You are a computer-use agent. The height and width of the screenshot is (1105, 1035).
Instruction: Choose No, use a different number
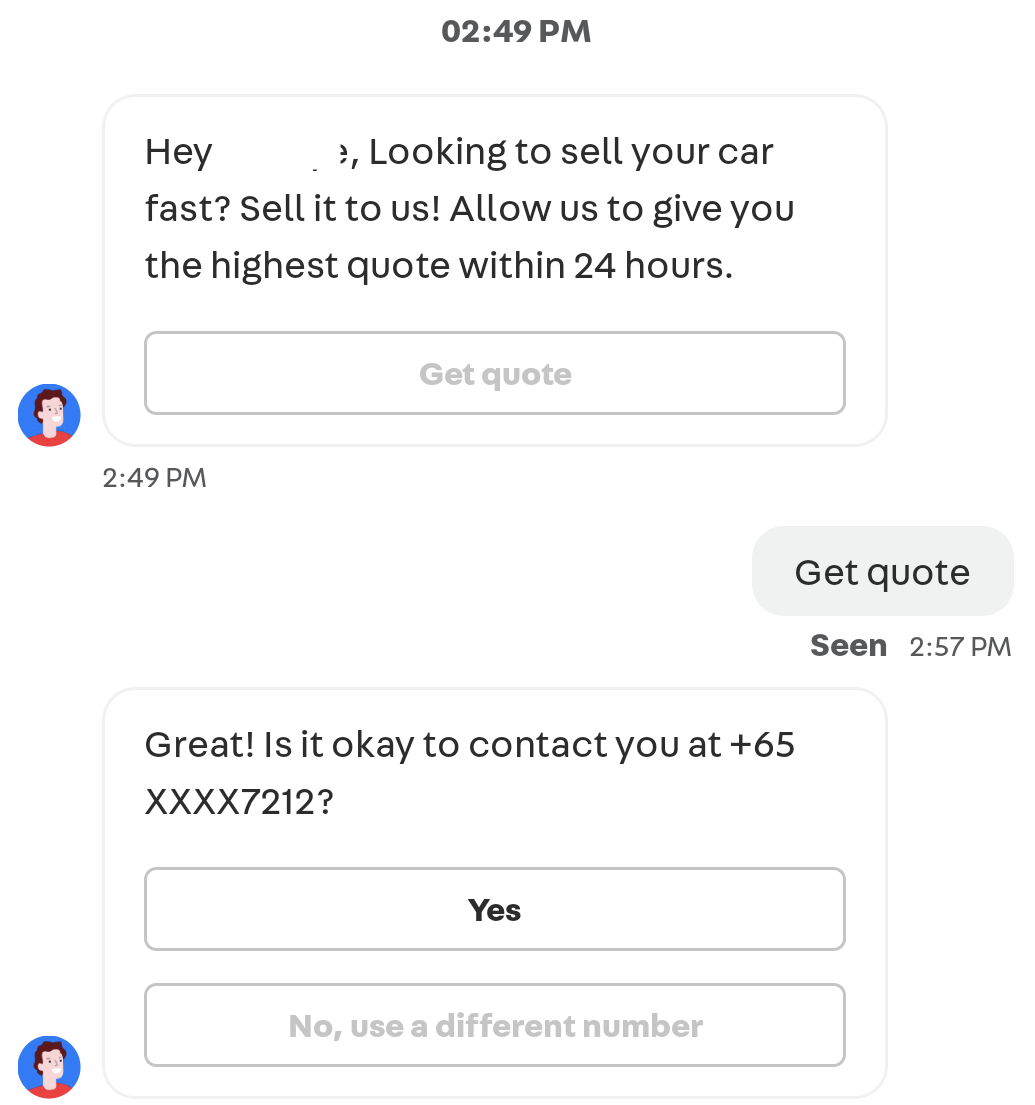495,1025
